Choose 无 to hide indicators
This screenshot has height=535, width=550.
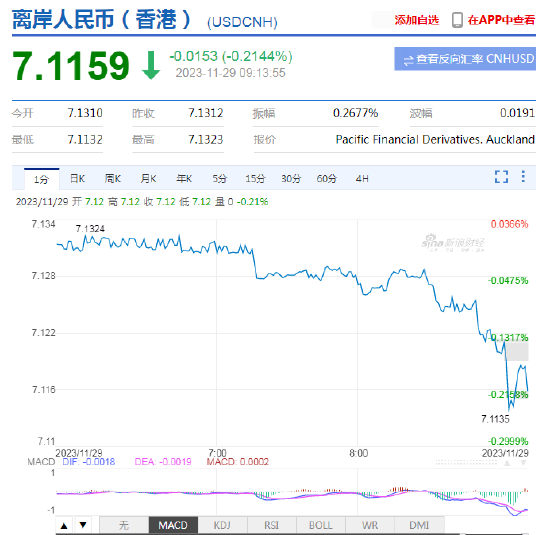coord(124,525)
